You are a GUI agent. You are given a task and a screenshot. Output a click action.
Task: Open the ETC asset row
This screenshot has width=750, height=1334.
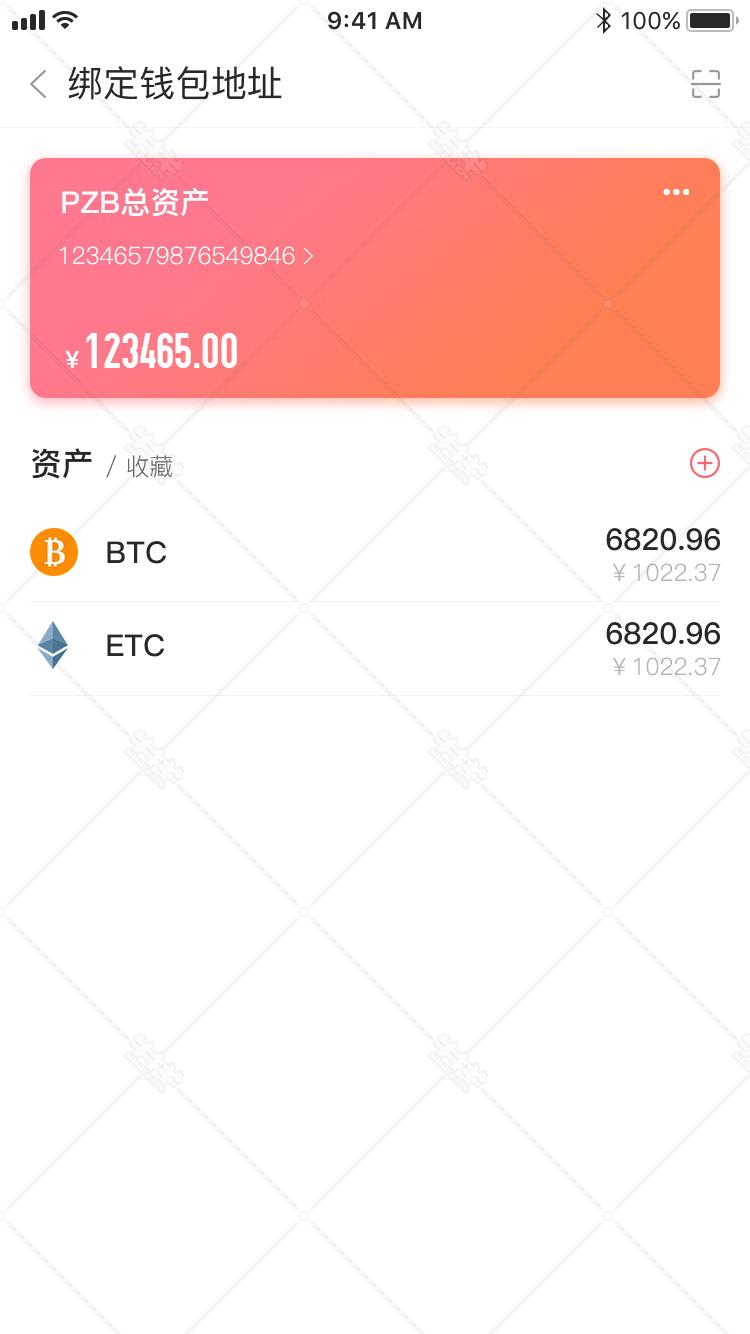coord(375,649)
